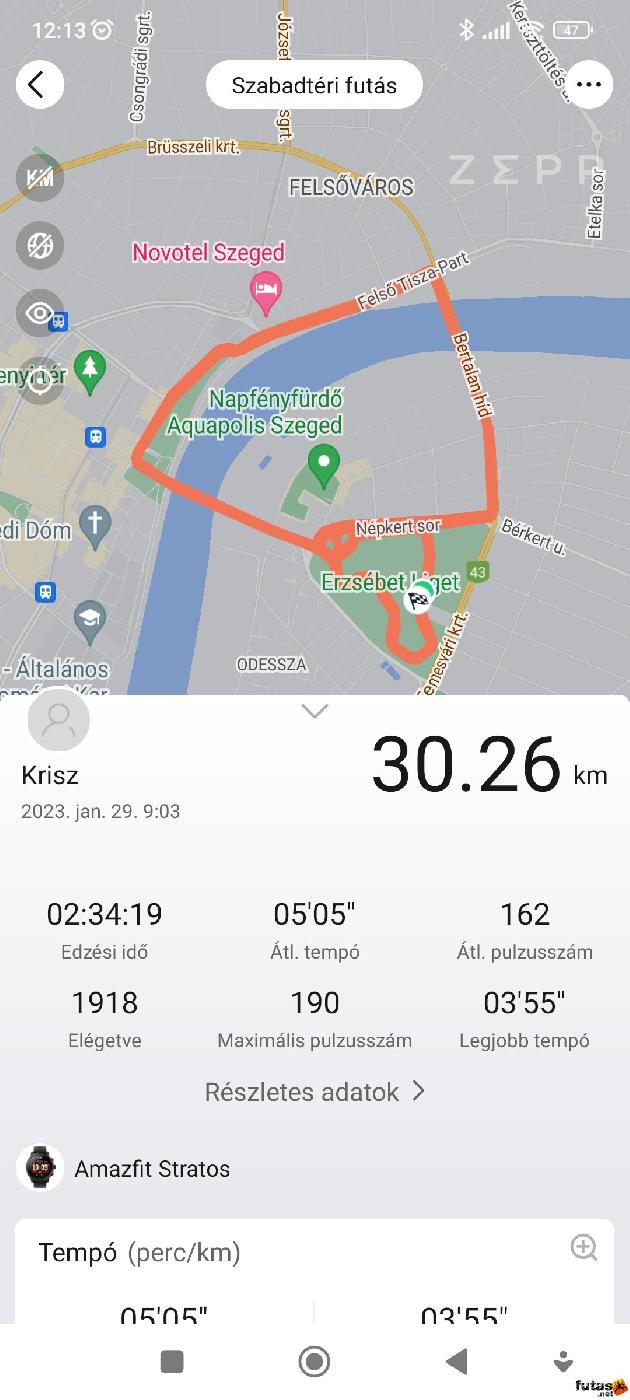This screenshot has width=630, height=1400.
Task: Open Részletes adatok detailed data
Action: 315,1092
